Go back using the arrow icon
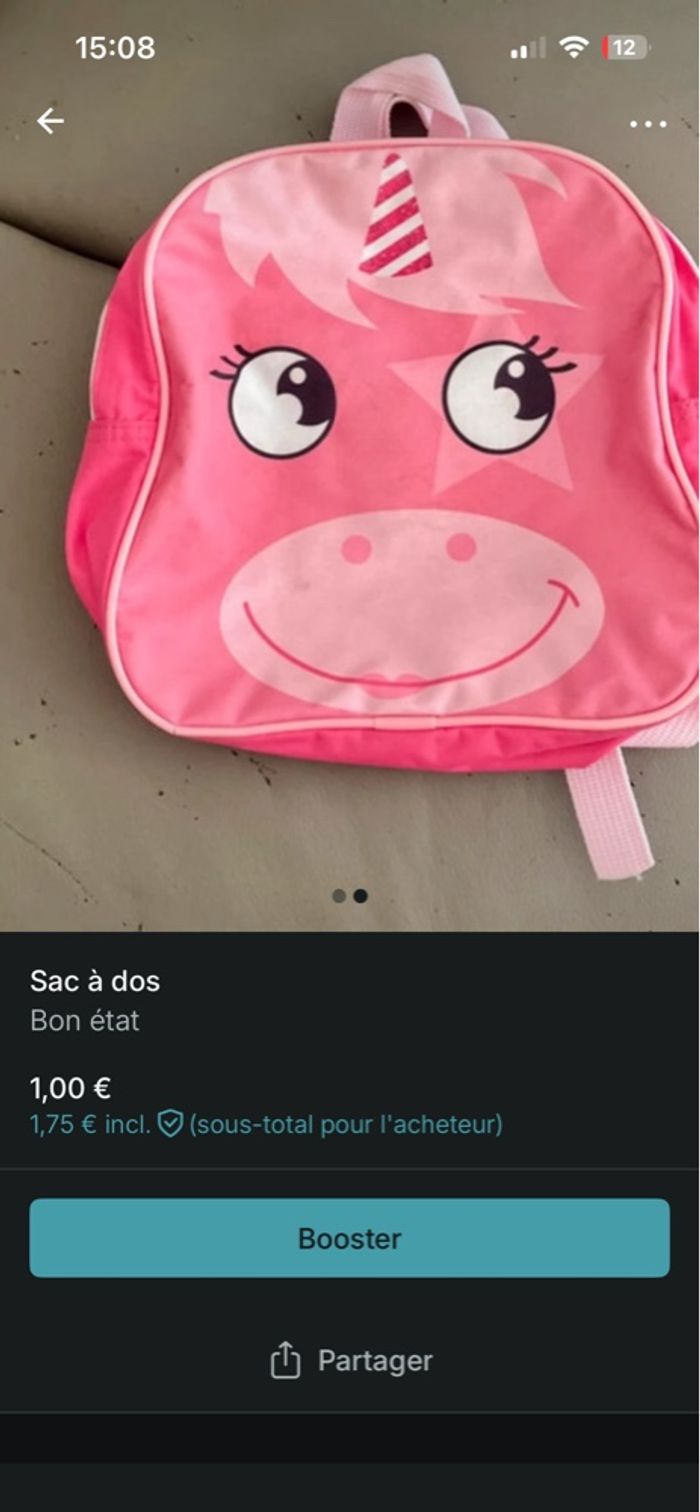Image resolution: width=700 pixels, height=1512 pixels. [50, 121]
